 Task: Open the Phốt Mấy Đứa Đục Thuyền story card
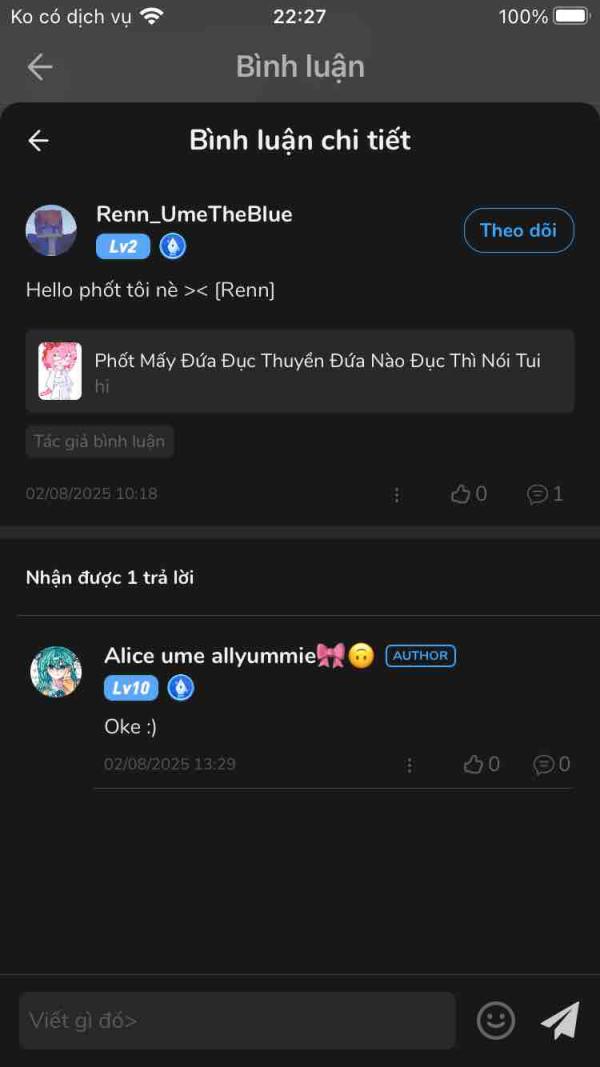300,371
